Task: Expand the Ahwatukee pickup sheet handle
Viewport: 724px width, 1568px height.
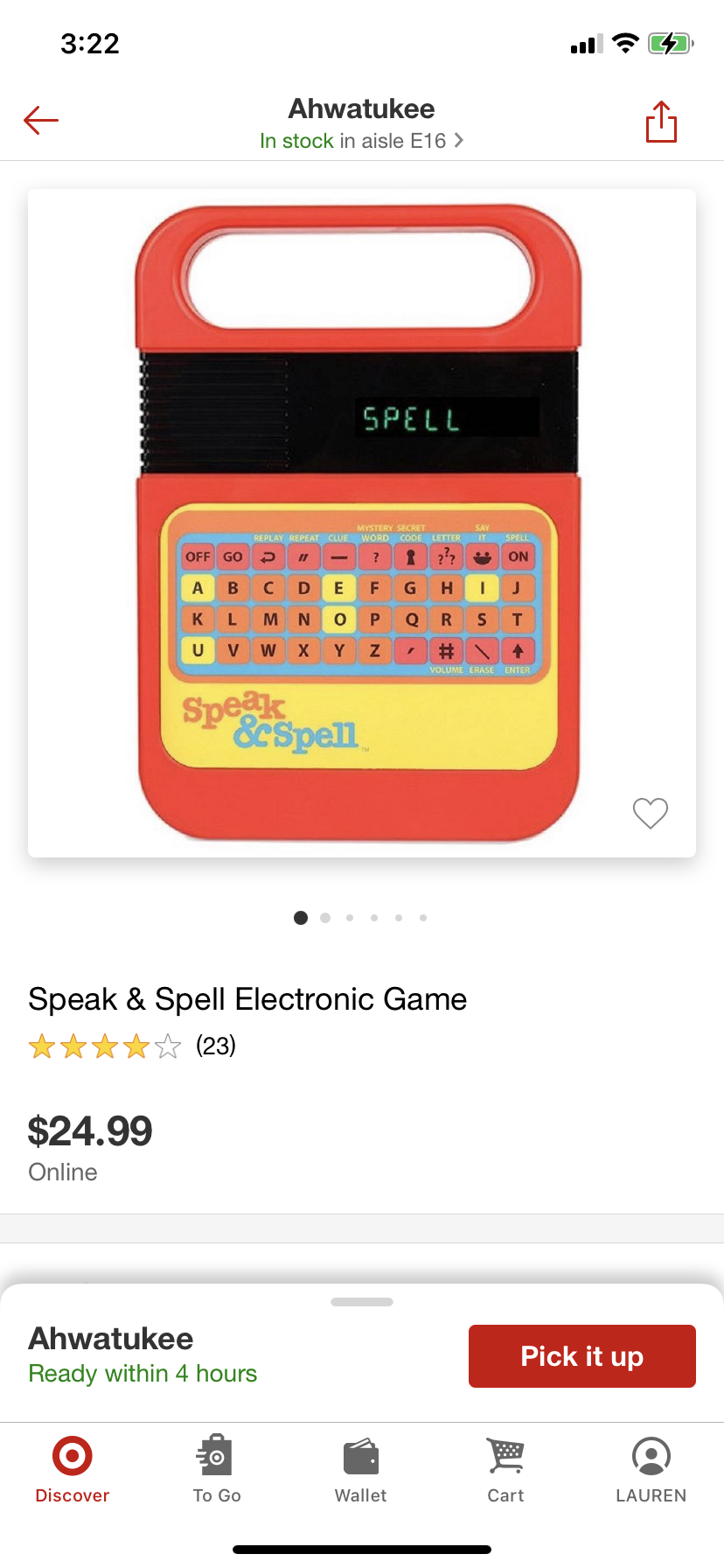Action: (x=362, y=1302)
